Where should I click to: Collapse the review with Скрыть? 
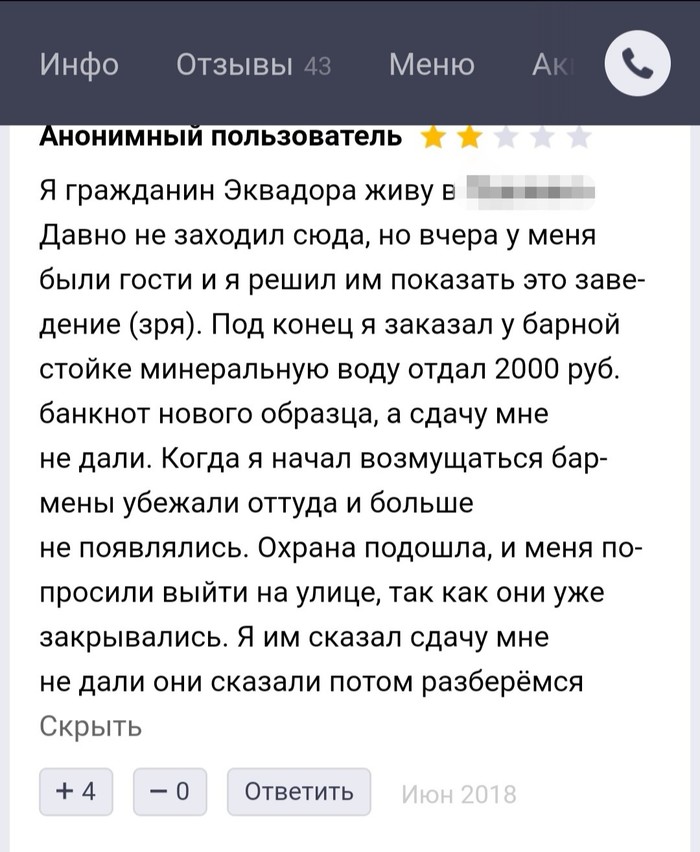coord(91,726)
